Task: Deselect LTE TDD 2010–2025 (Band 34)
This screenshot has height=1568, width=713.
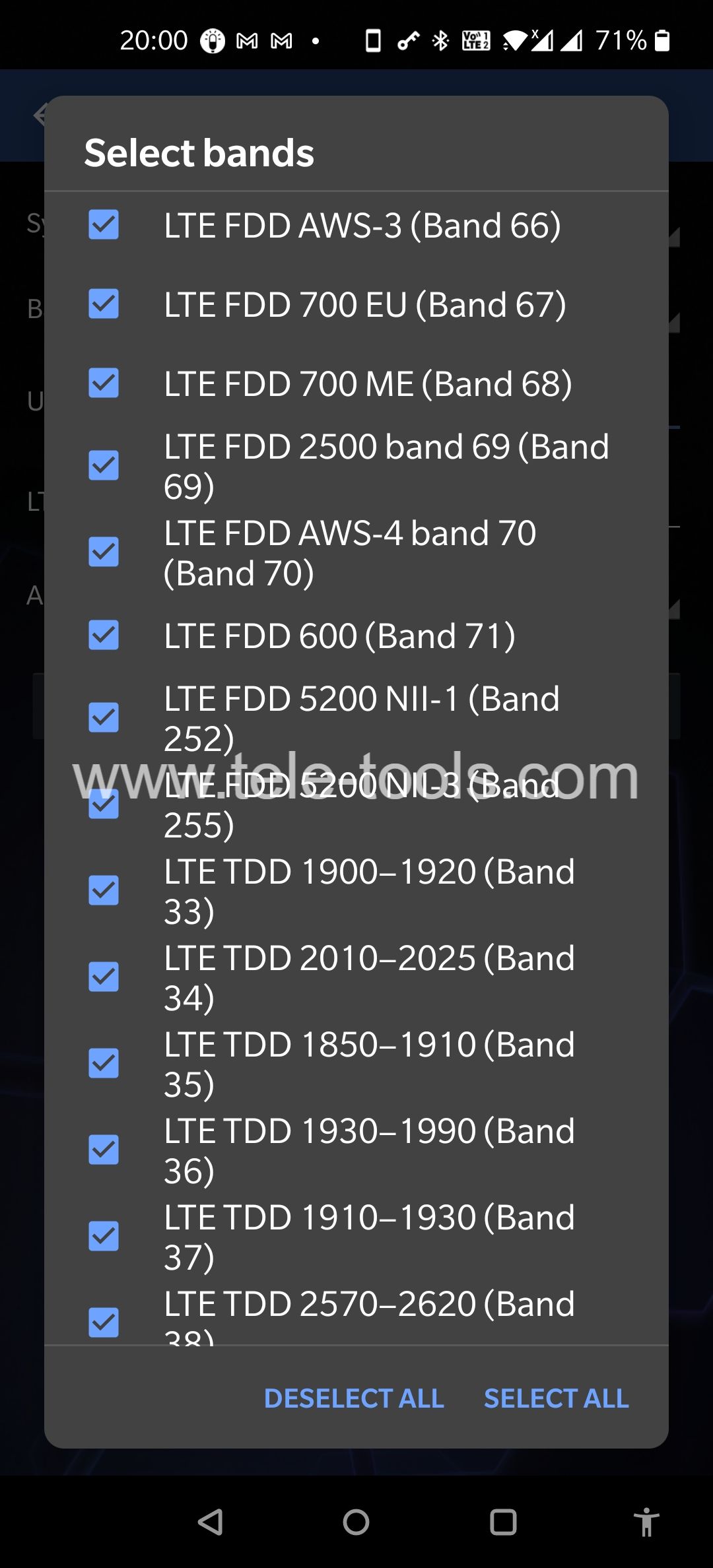Action: (104, 977)
